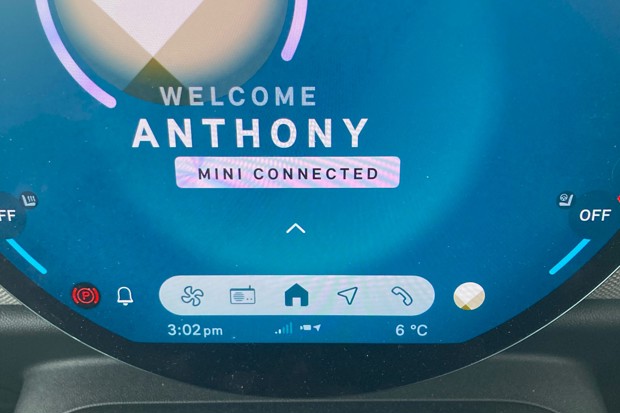Image resolution: width=620 pixels, height=413 pixels.
Task: Open the driver profile avatar
Action: click(468, 296)
